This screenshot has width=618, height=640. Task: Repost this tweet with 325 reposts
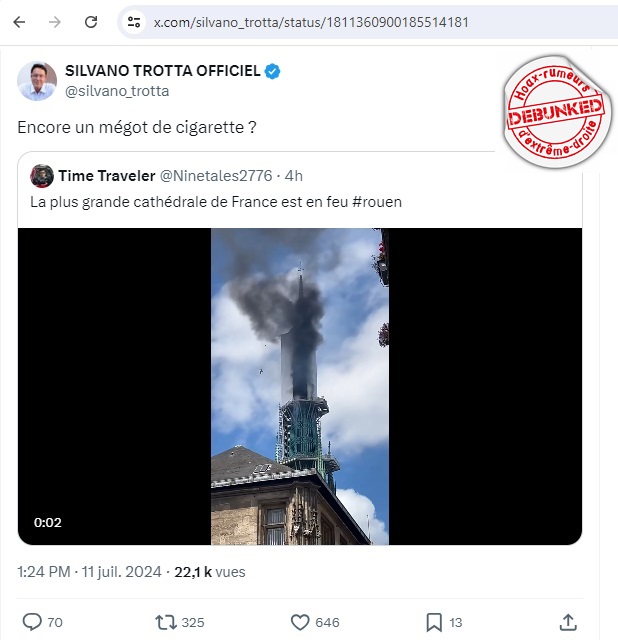(167, 622)
